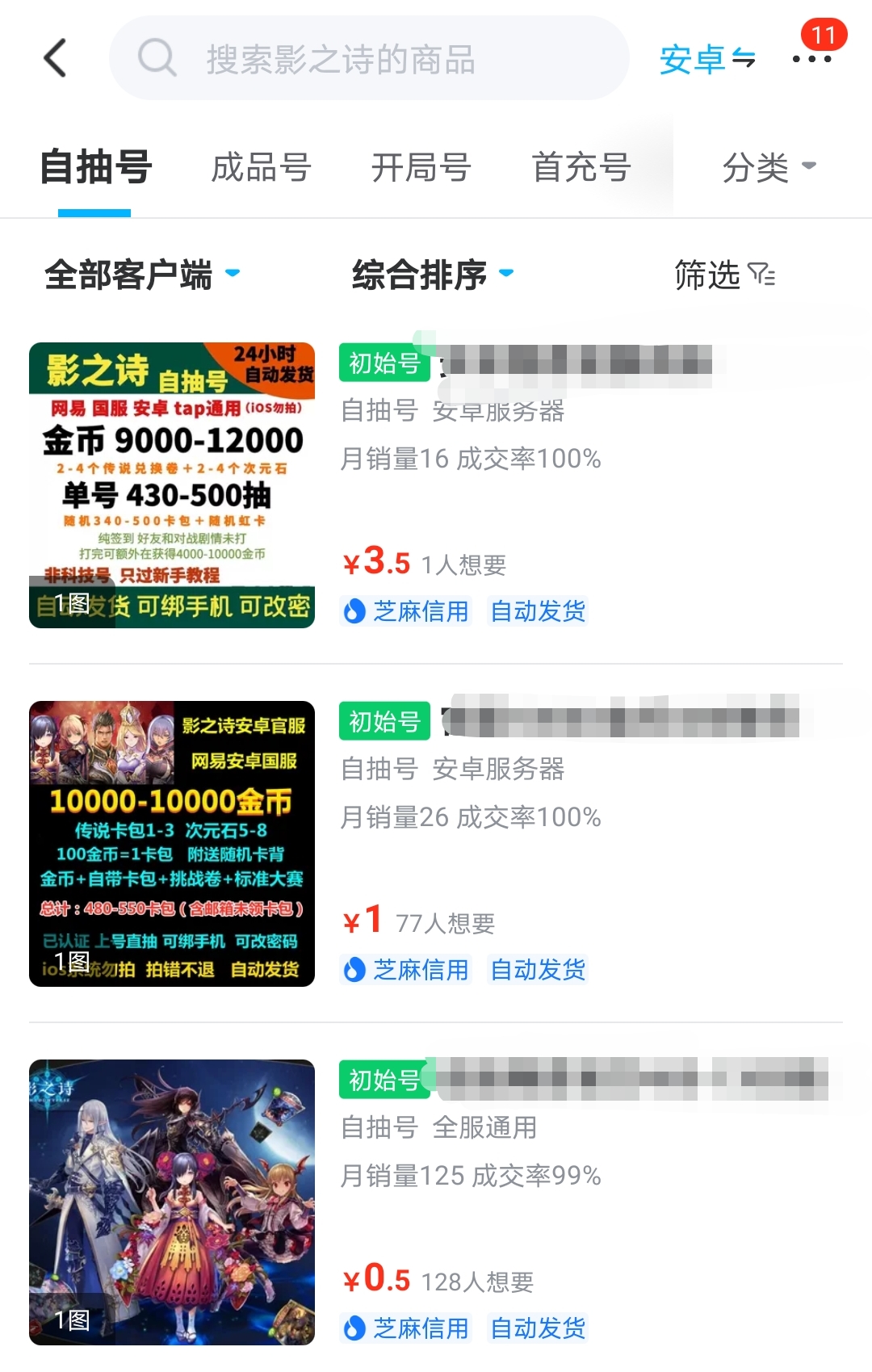
Task: Open the 筛选 filter options
Action: point(724,275)
